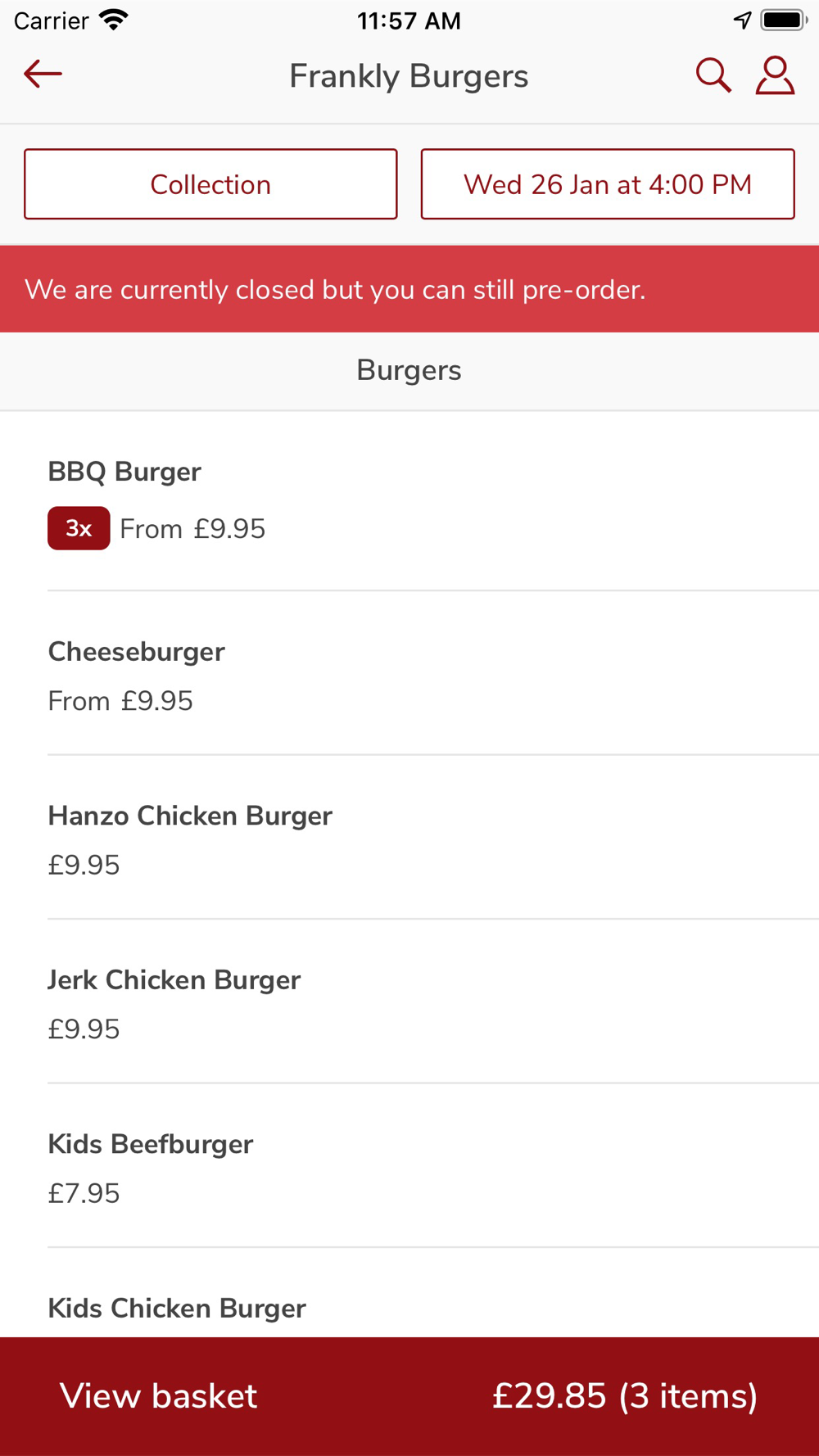This screenshot has width=819, height=1456.
Task: Open the BBQ Burger item
Action: click(x=409, y=500)
